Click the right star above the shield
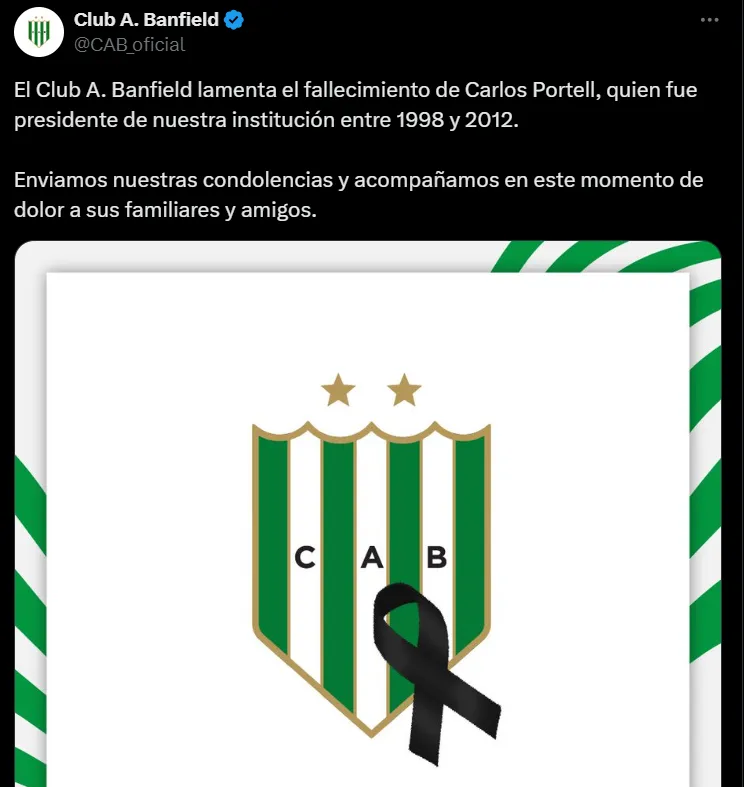This screenshot has height=787, width=744. (404, 389)
